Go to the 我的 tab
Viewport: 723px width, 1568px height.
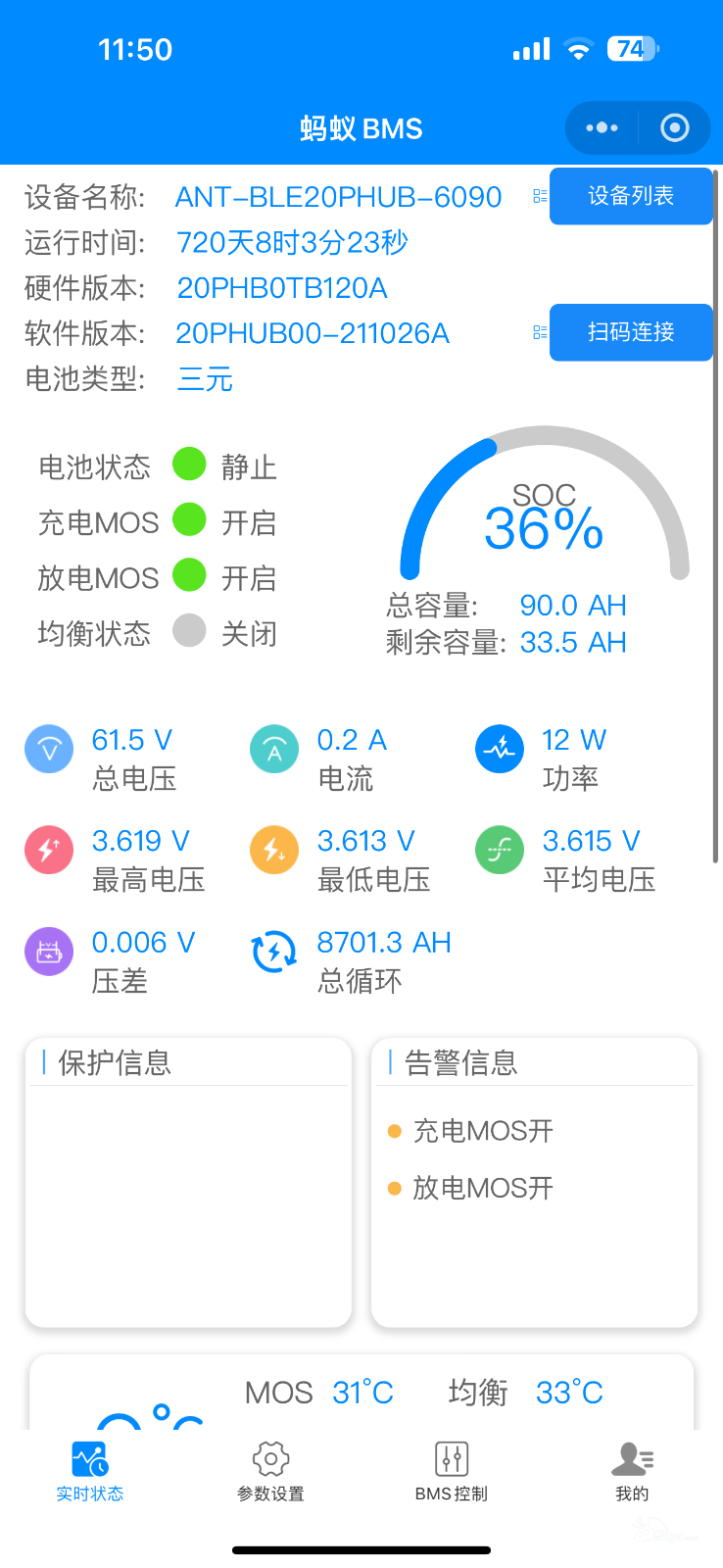(632, 1471)
